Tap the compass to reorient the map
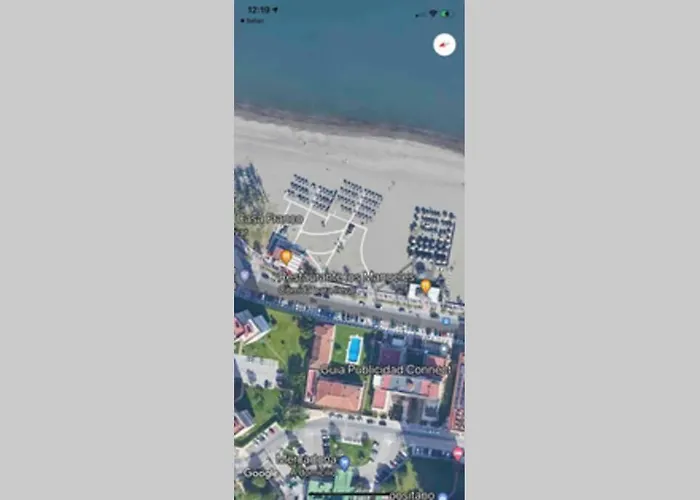Image resolution: width=700 pixels, height=500 pixels. click(444, 45)
